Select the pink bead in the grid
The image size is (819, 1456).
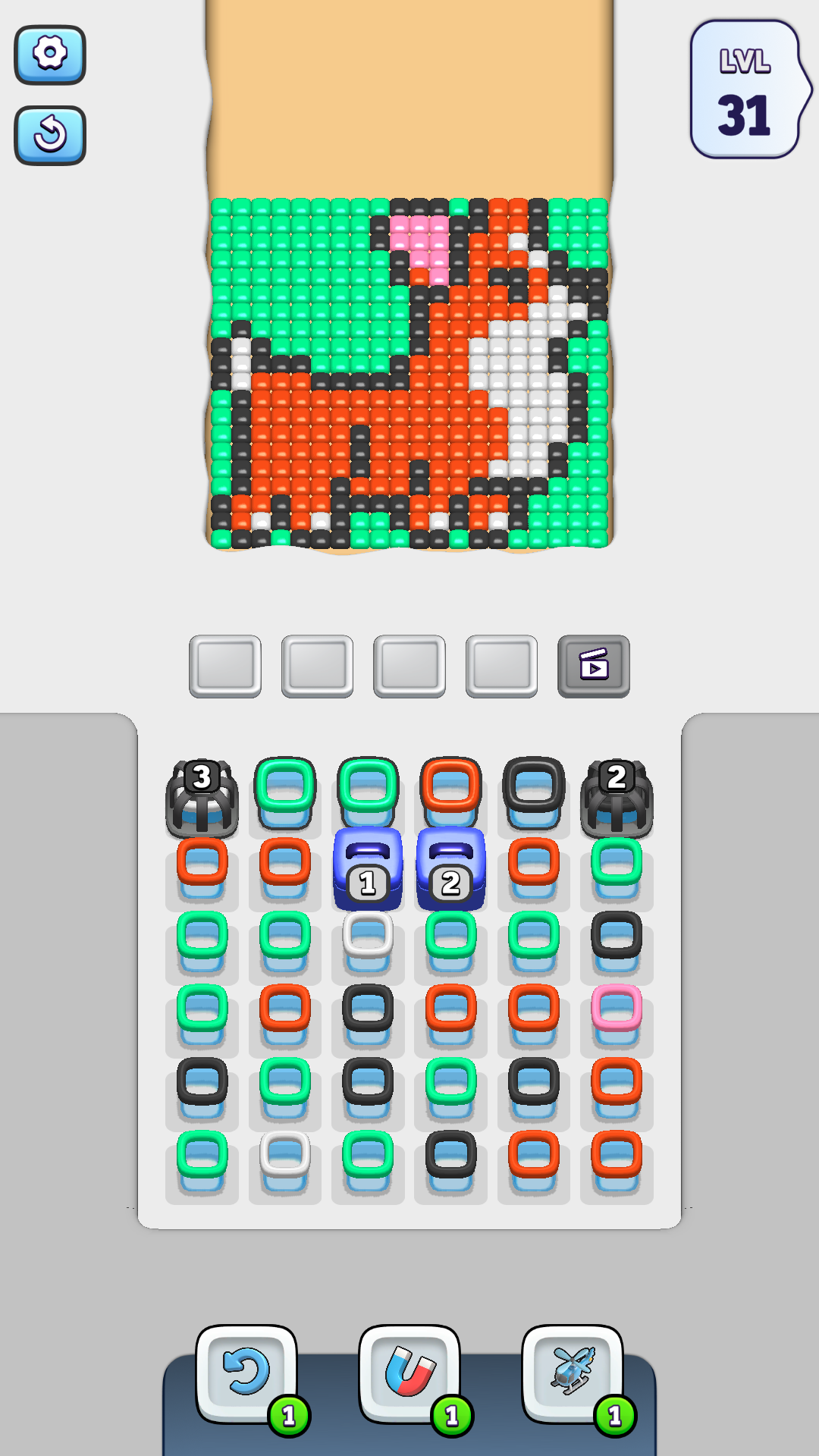coord(617,1009)
